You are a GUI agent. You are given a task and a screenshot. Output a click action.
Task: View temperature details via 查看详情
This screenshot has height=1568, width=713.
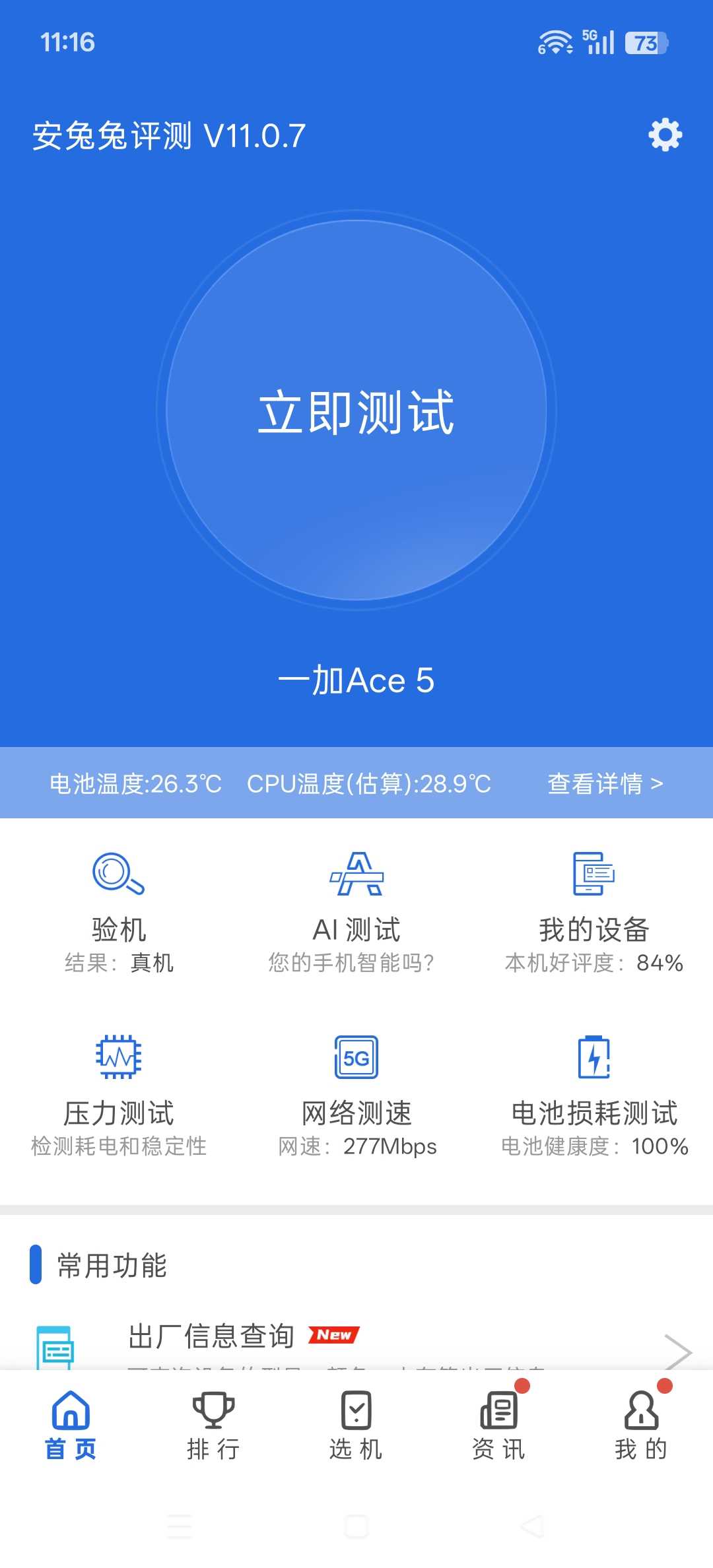coord(605,783)
